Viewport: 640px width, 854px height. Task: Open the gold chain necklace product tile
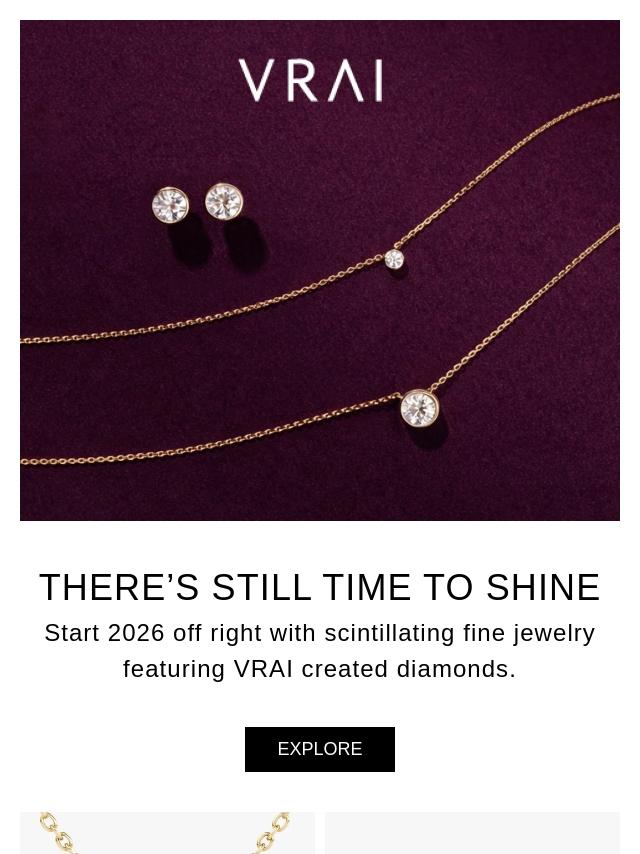(167, 833)
